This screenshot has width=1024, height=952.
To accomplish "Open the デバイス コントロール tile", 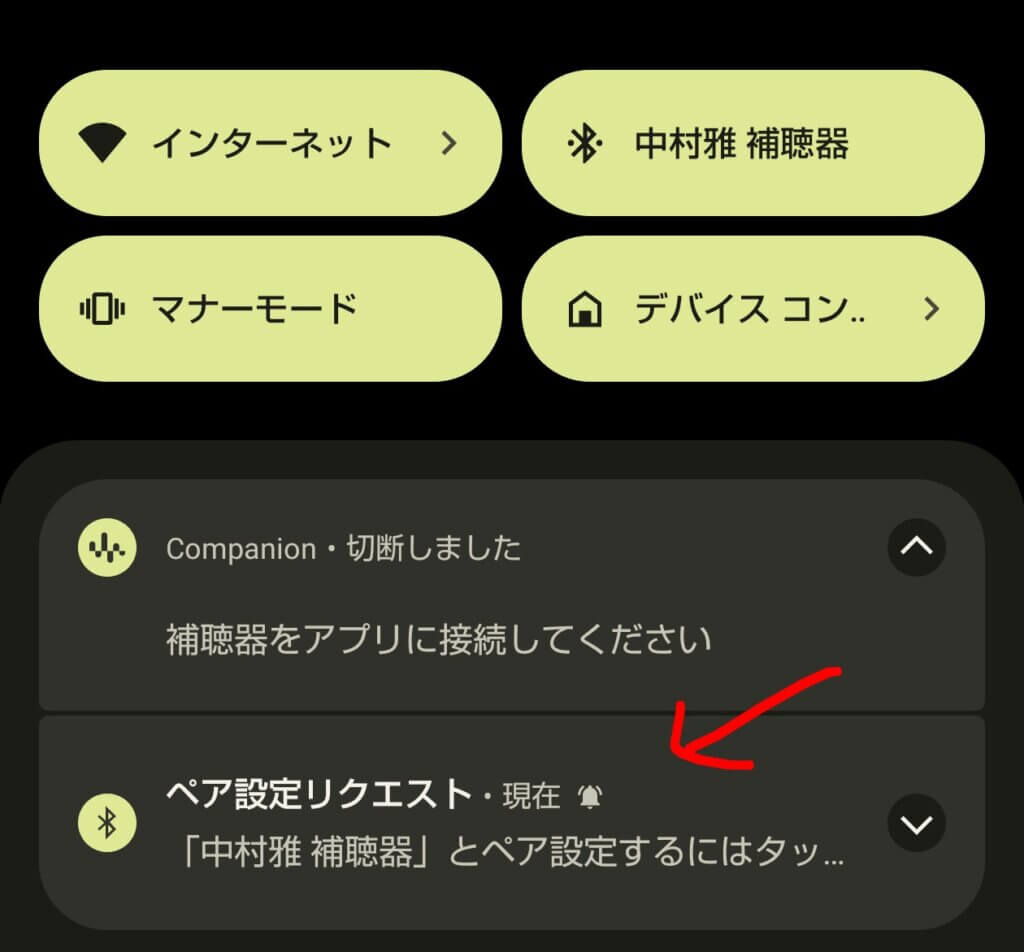I will point(752,309).
